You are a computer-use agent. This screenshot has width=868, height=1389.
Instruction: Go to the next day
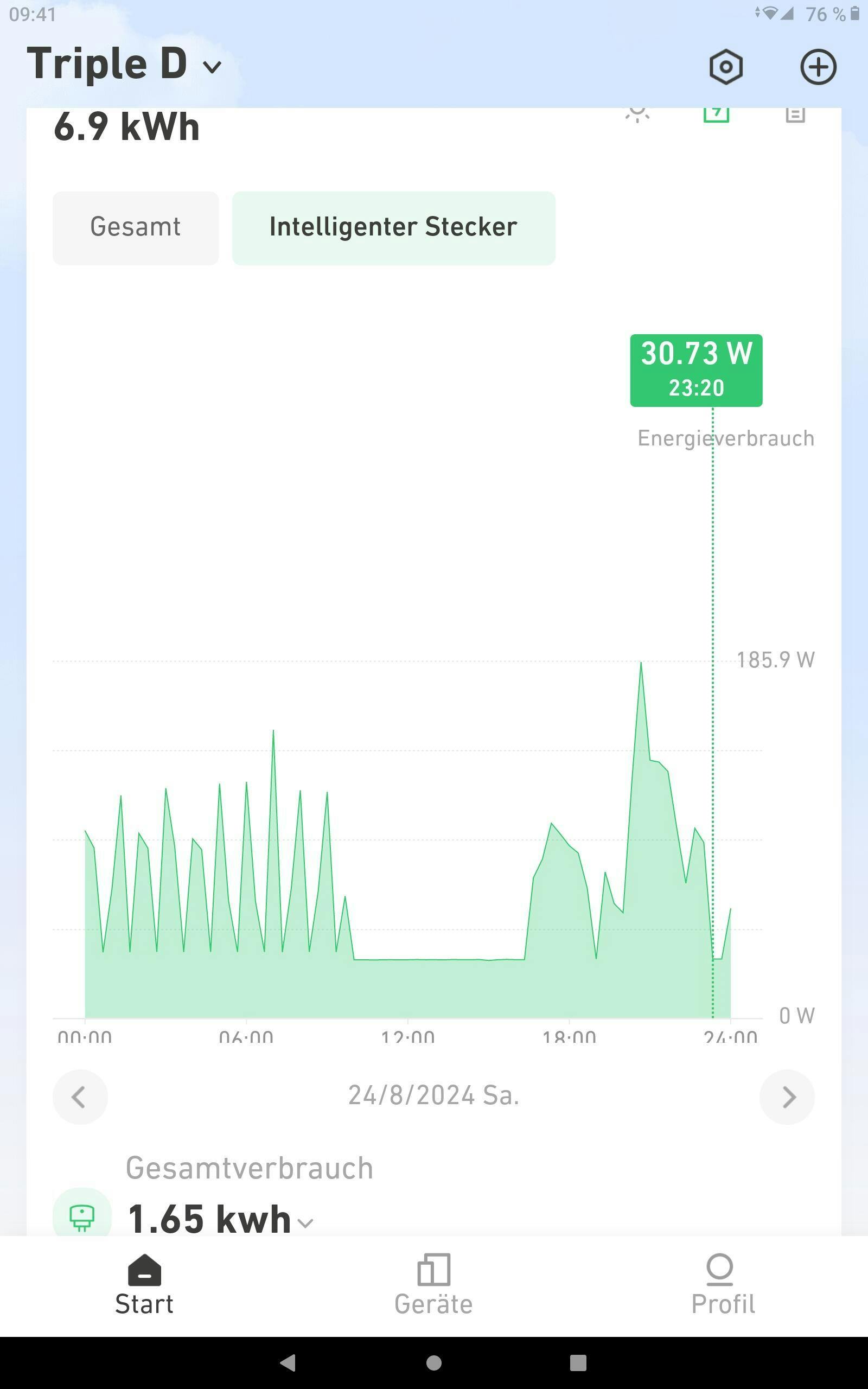pos(788,1097)
